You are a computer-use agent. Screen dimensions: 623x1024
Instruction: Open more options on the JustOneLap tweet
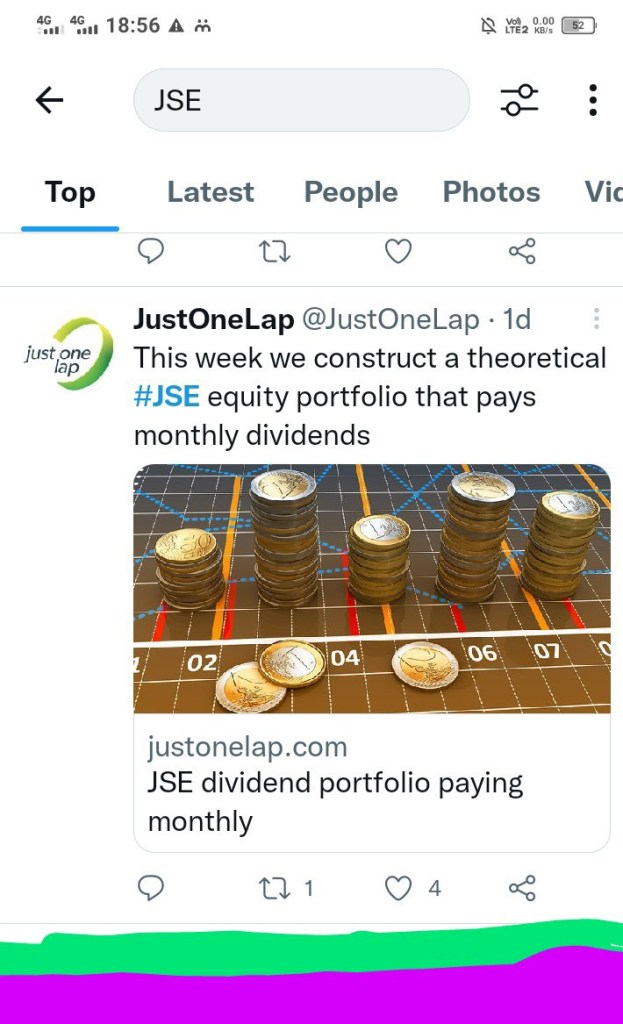[x=596, y=319]
